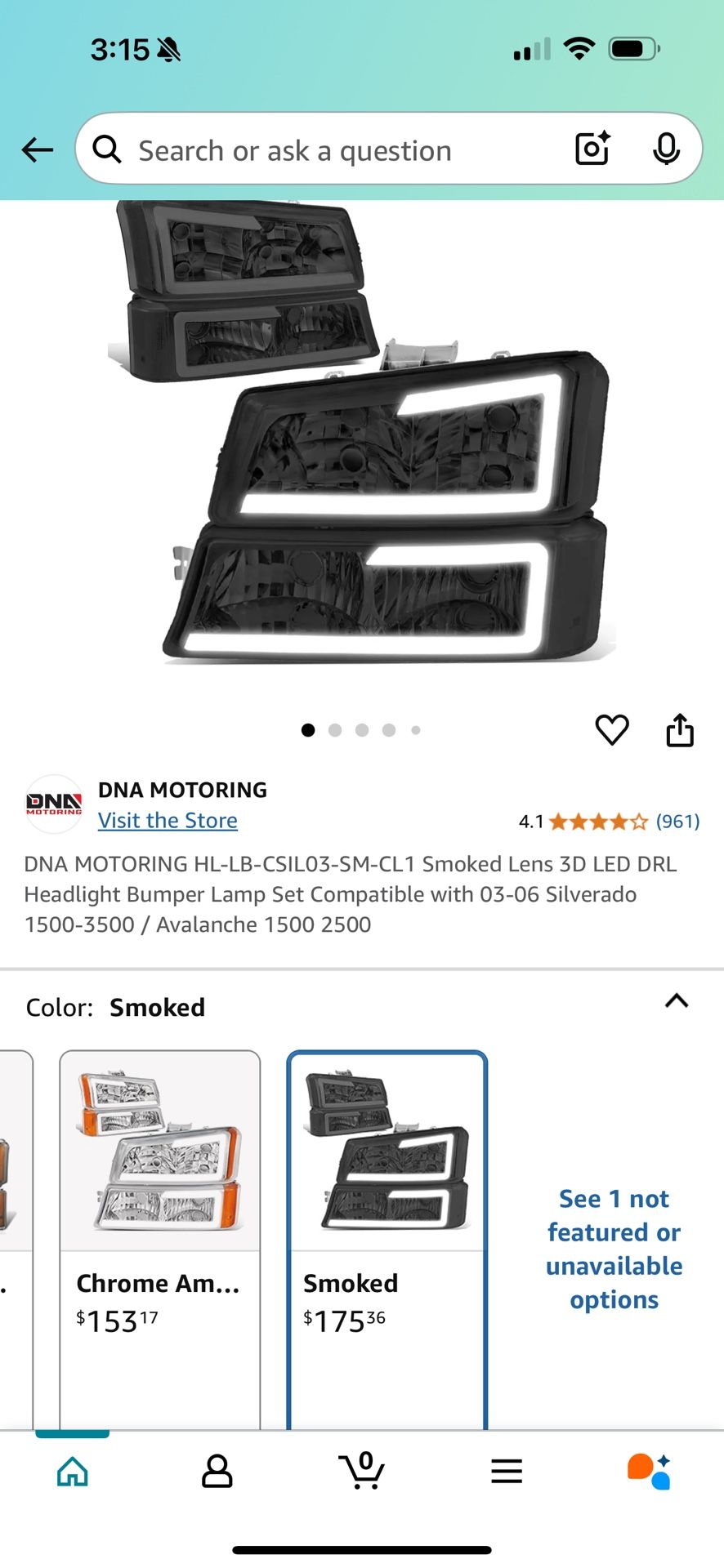Viewport: 724px width, 1568px height.
Task: Open the account profile tab
Action: coord(217,1472)
